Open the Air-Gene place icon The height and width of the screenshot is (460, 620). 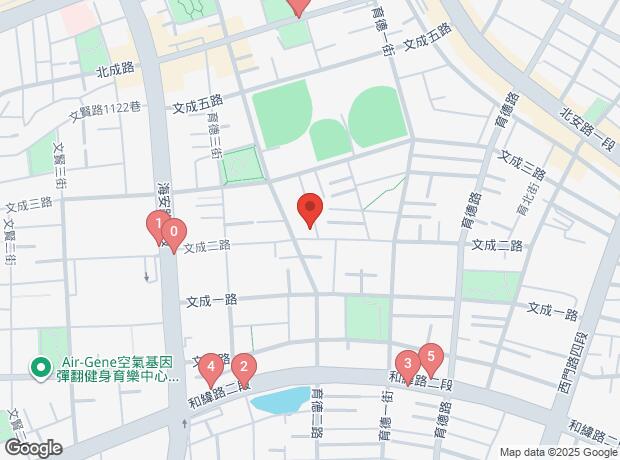pos(42,369)
